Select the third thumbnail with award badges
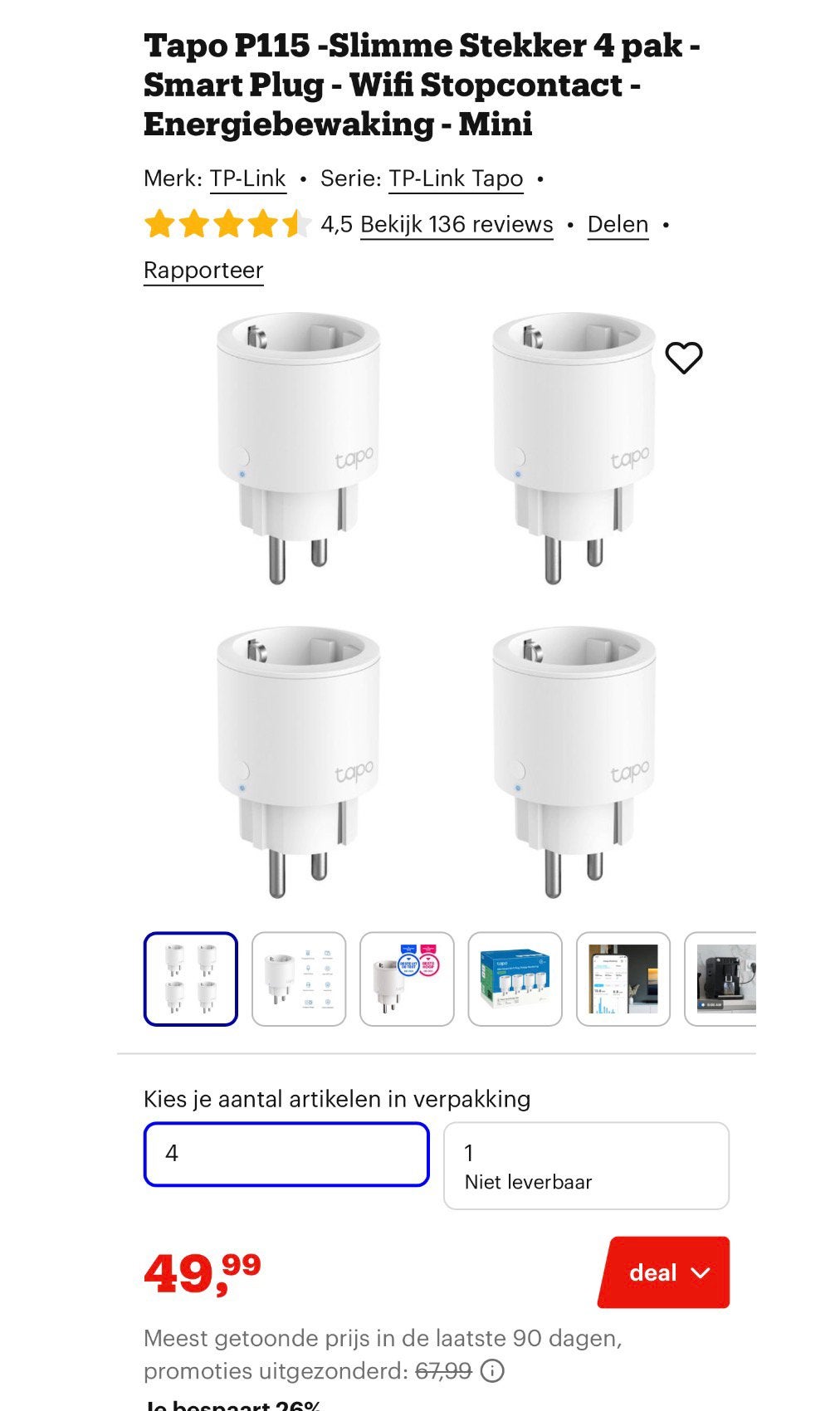 [x=407, y=979]
